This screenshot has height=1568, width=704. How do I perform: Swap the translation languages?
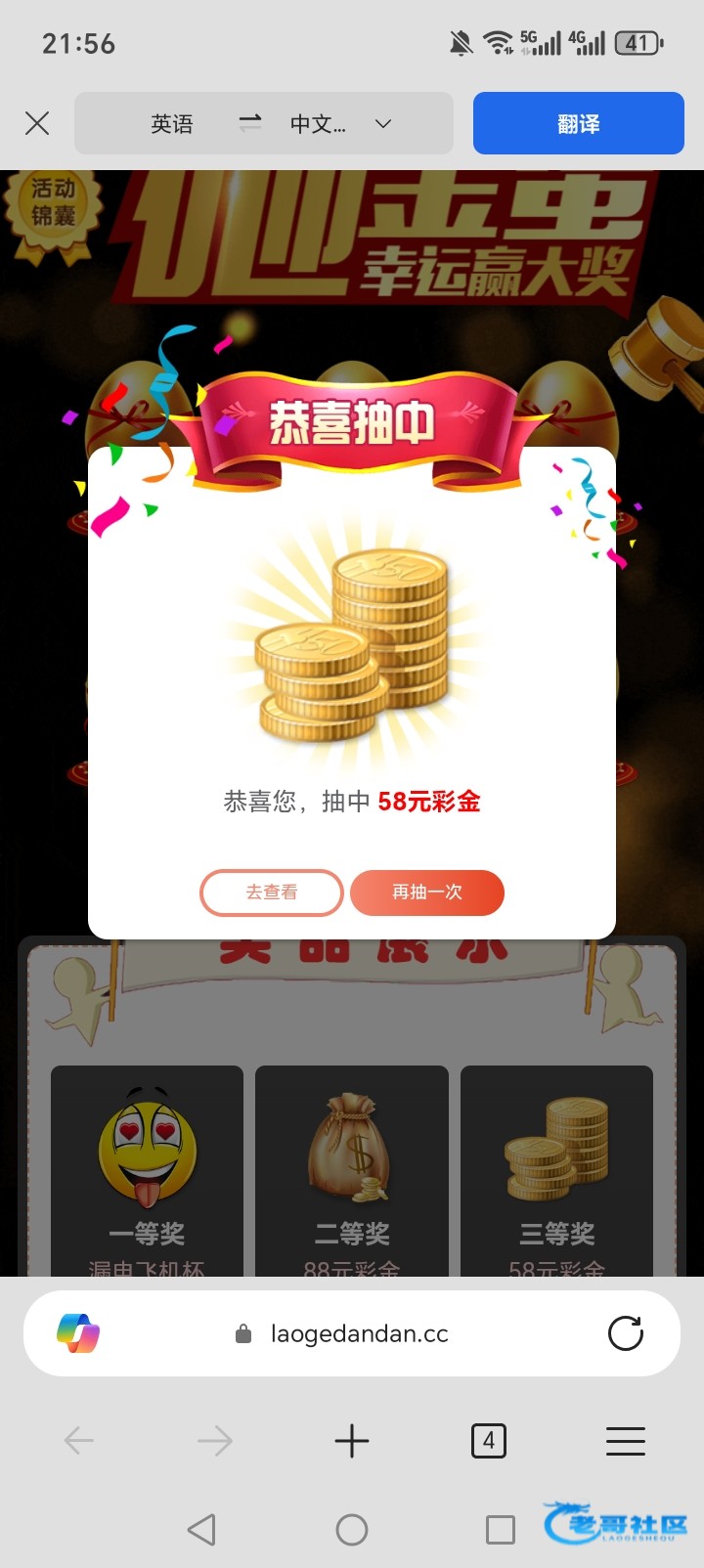point(250,123)
